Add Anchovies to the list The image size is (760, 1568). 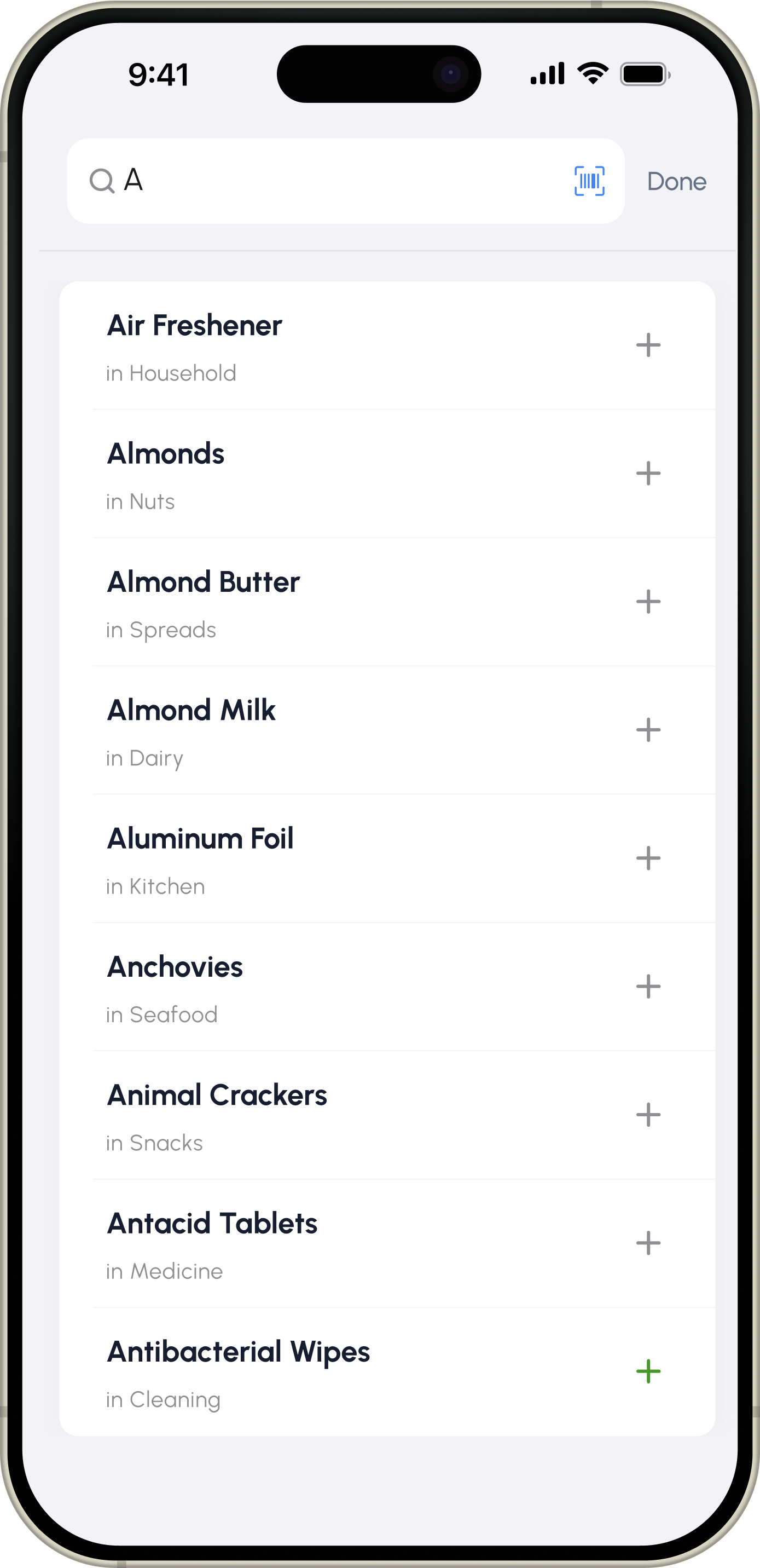(648, 987)
